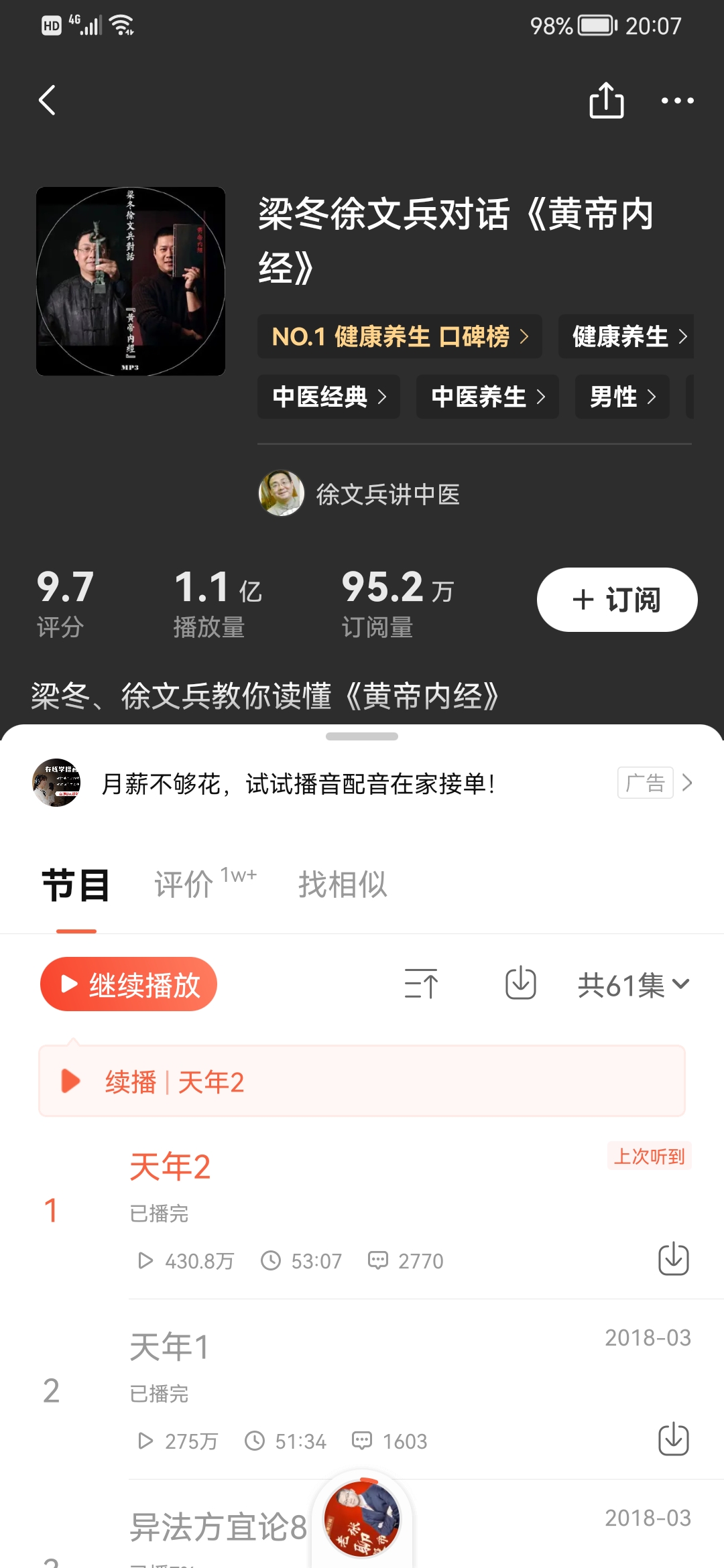Subscribe with the 订阅 button
The image size is (724, 1568).
(617, 600)
